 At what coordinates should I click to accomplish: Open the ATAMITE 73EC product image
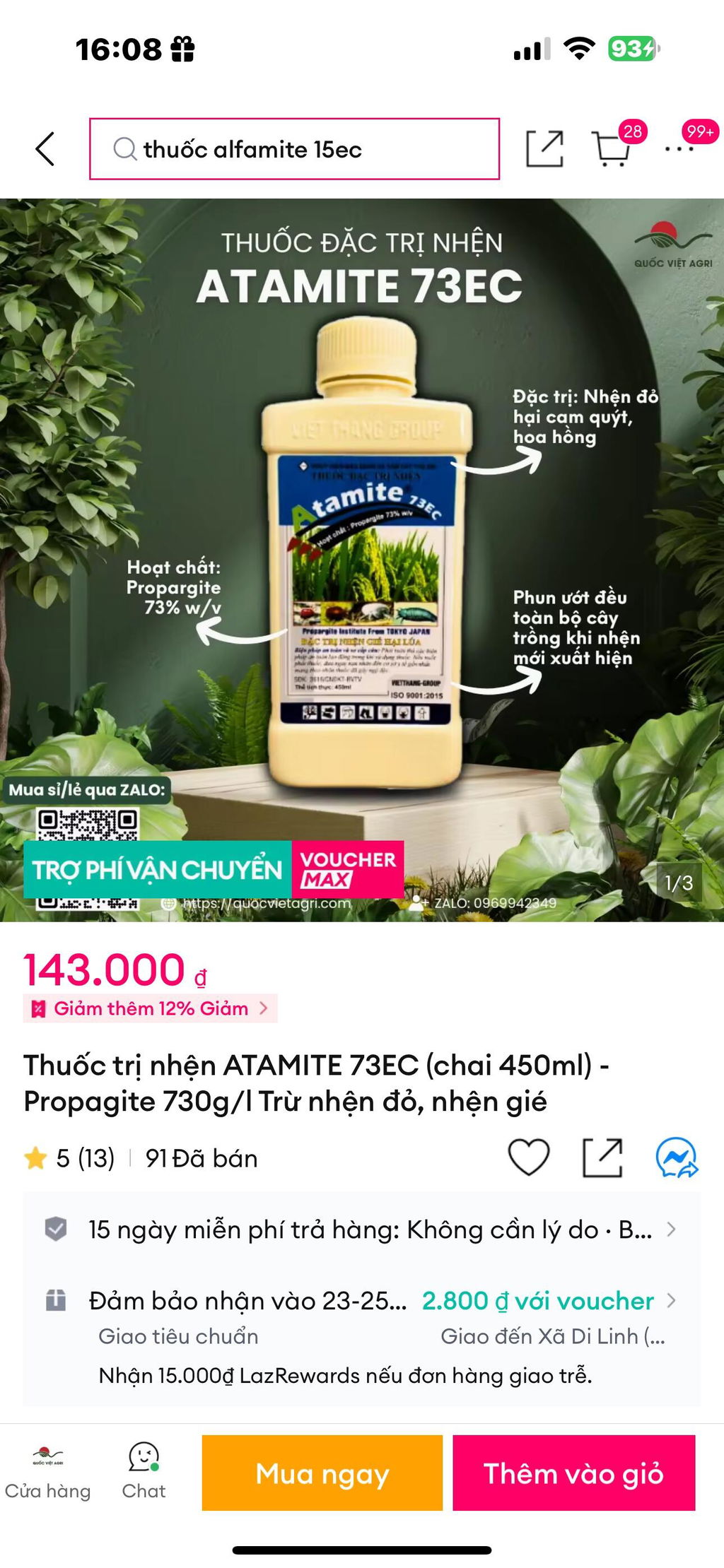pos(362,560)
